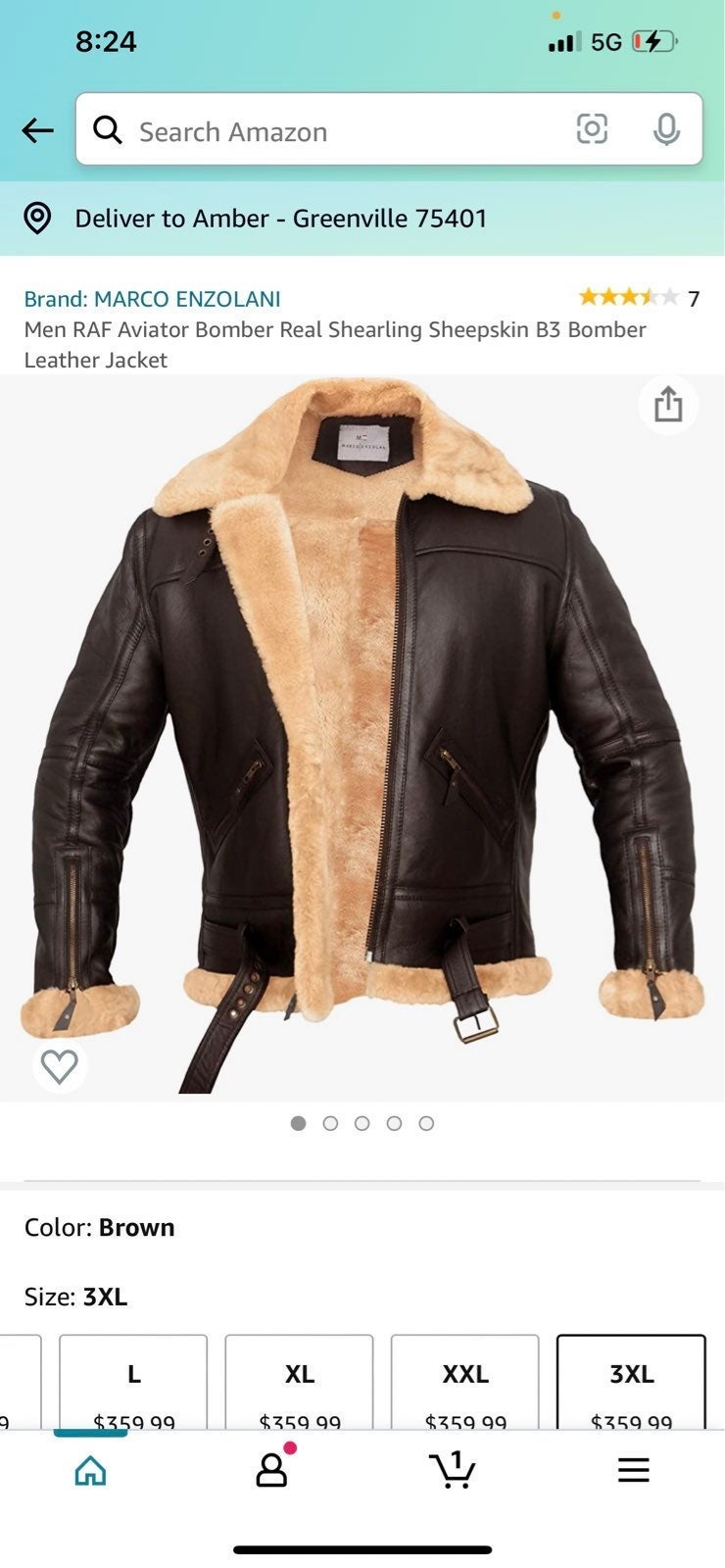
Task: Share this jacket listing
Action: 668,405
